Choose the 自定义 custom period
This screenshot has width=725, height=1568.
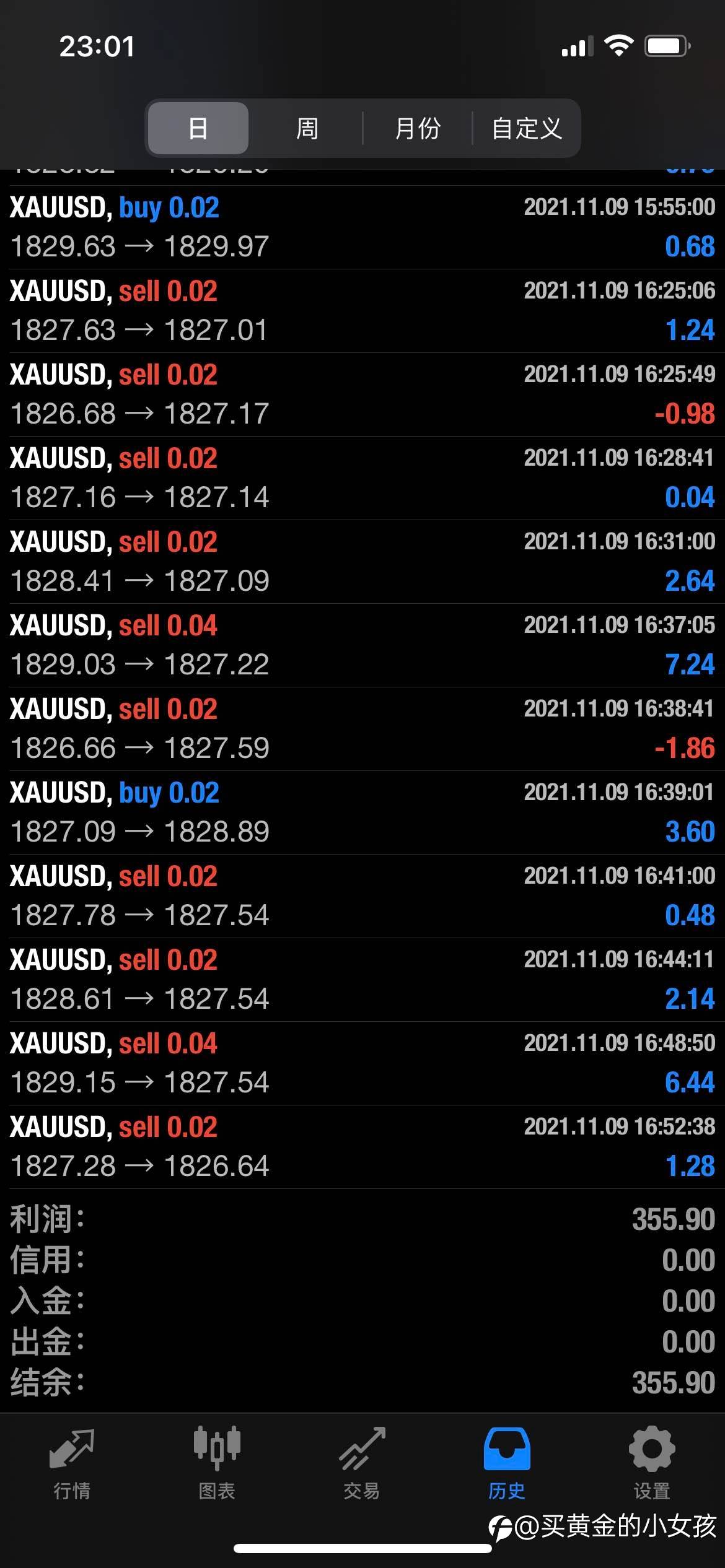[527, 128]
